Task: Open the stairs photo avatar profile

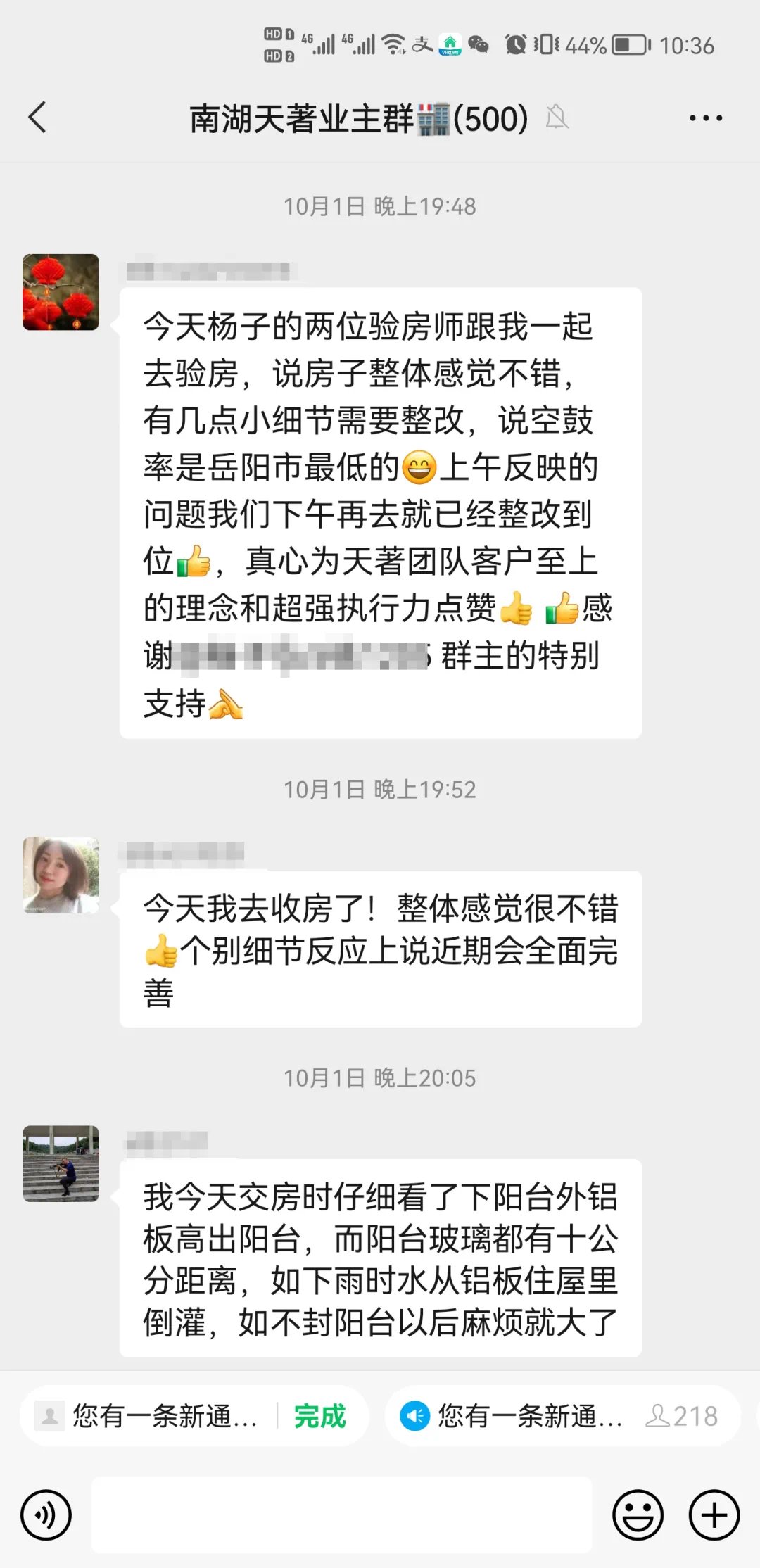Action: click(61, 1163)
